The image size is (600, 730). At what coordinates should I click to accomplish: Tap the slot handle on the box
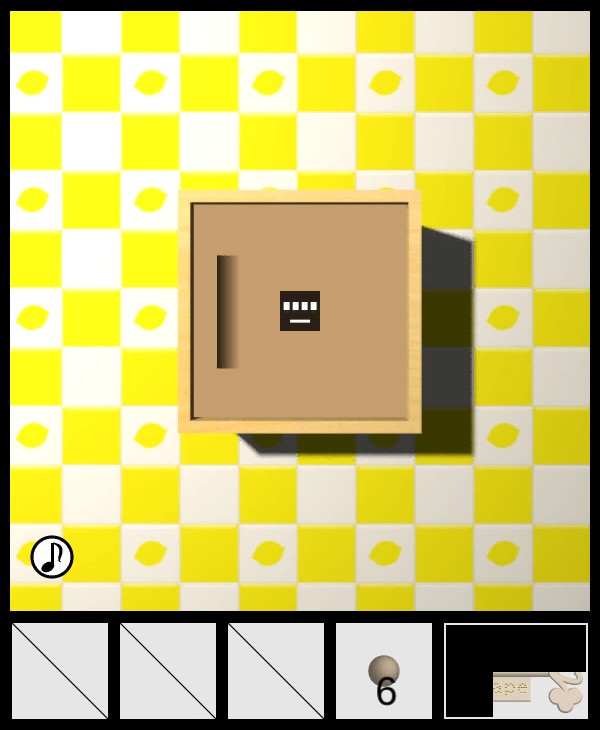[227, 312]
